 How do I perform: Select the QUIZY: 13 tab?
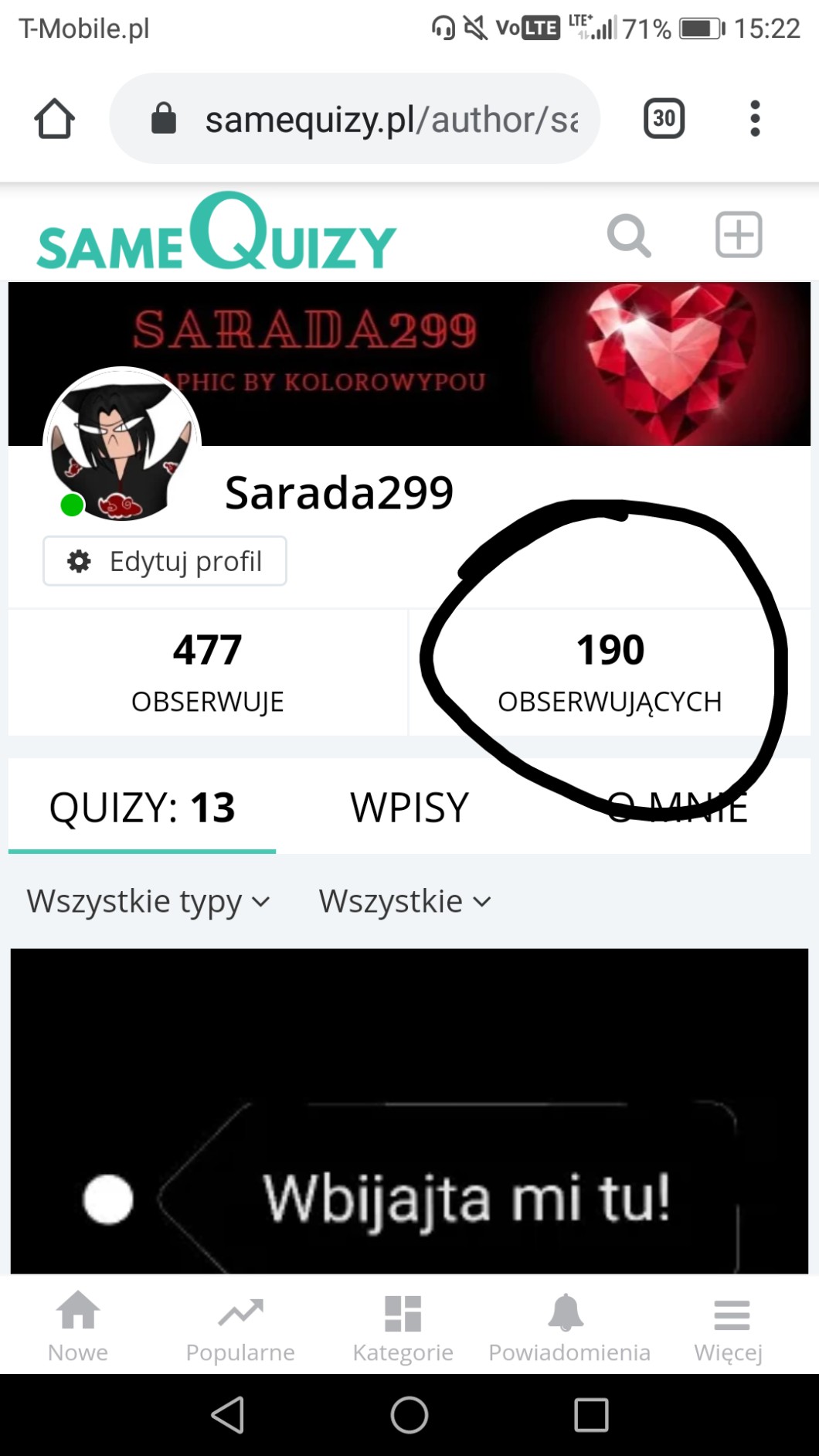coord(142,808)
